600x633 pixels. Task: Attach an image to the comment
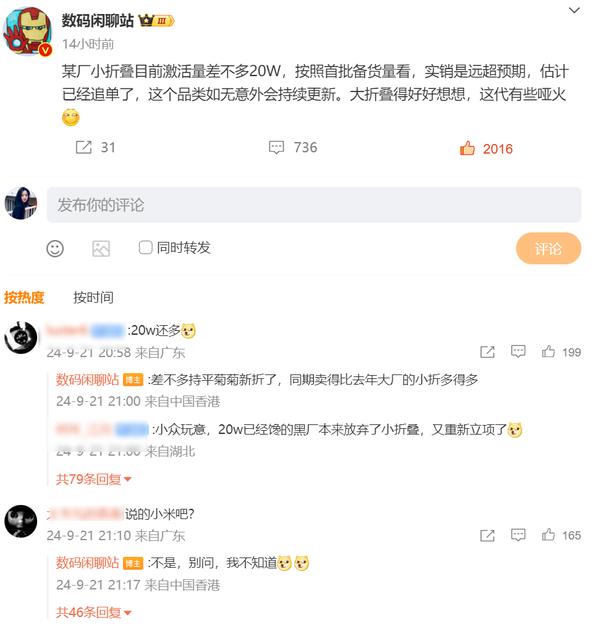pos(101,248)
